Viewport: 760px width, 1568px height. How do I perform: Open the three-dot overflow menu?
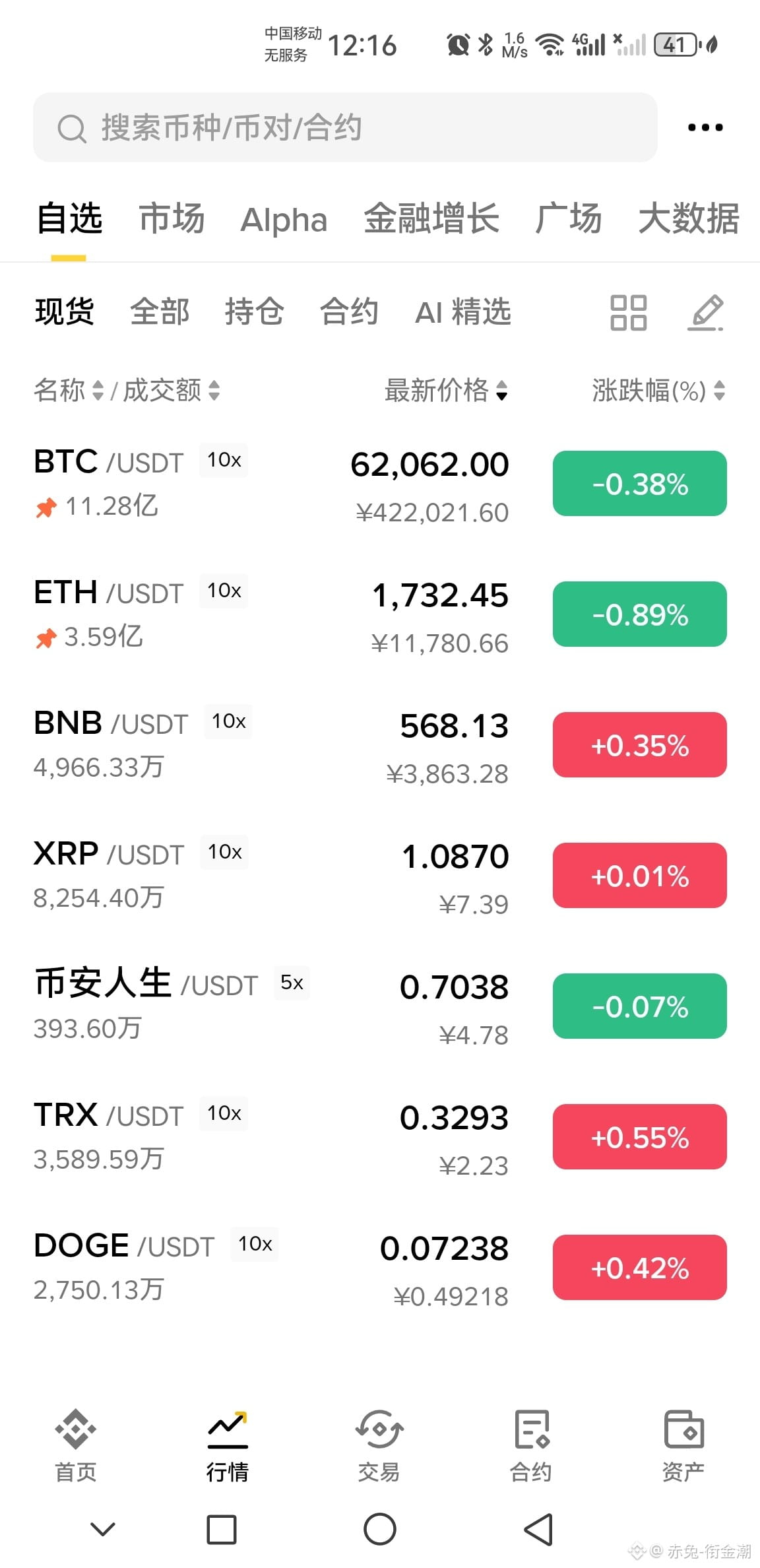pos(705,127)
